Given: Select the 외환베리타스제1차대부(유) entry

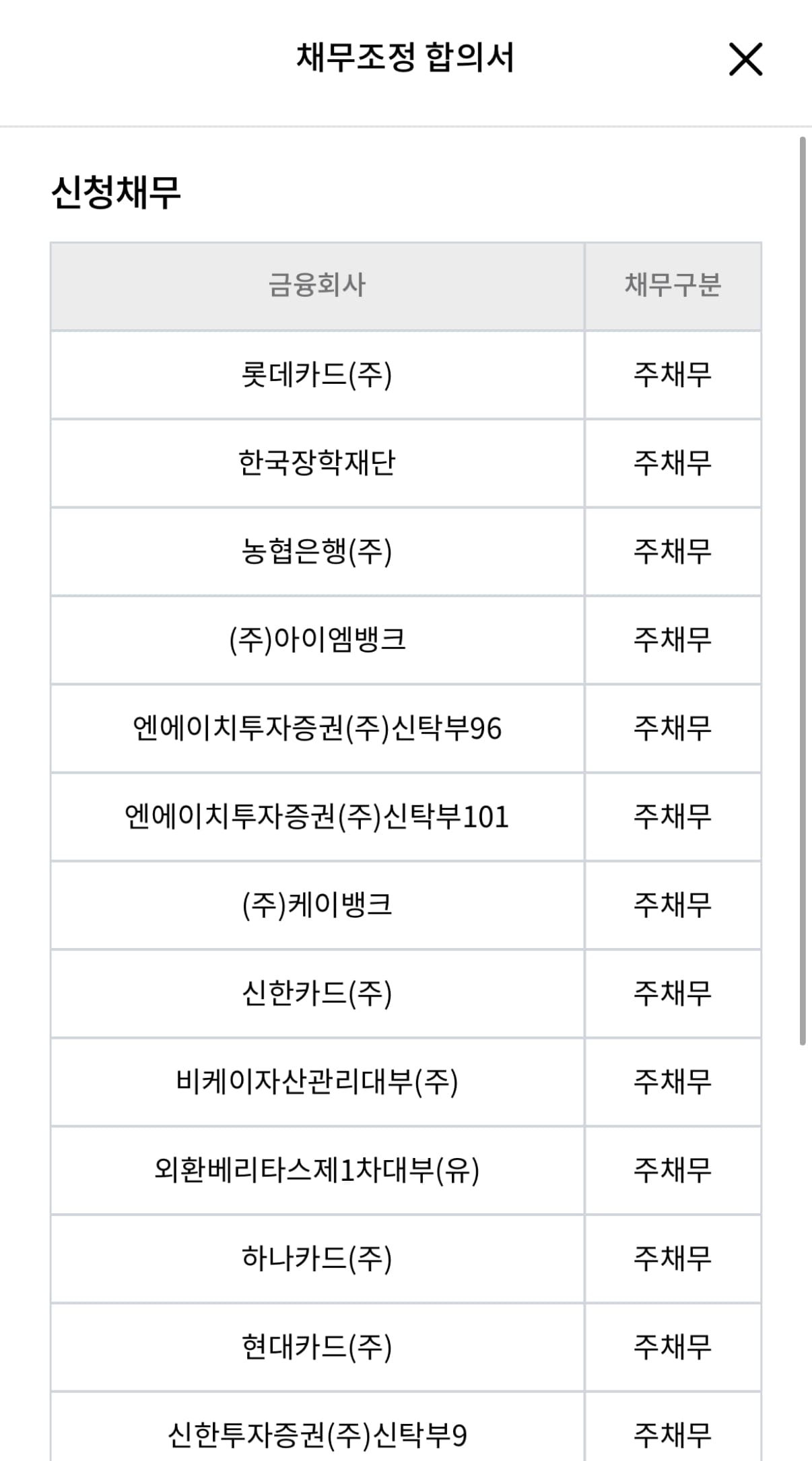Looking at the screenshot, I should 318,1169.
